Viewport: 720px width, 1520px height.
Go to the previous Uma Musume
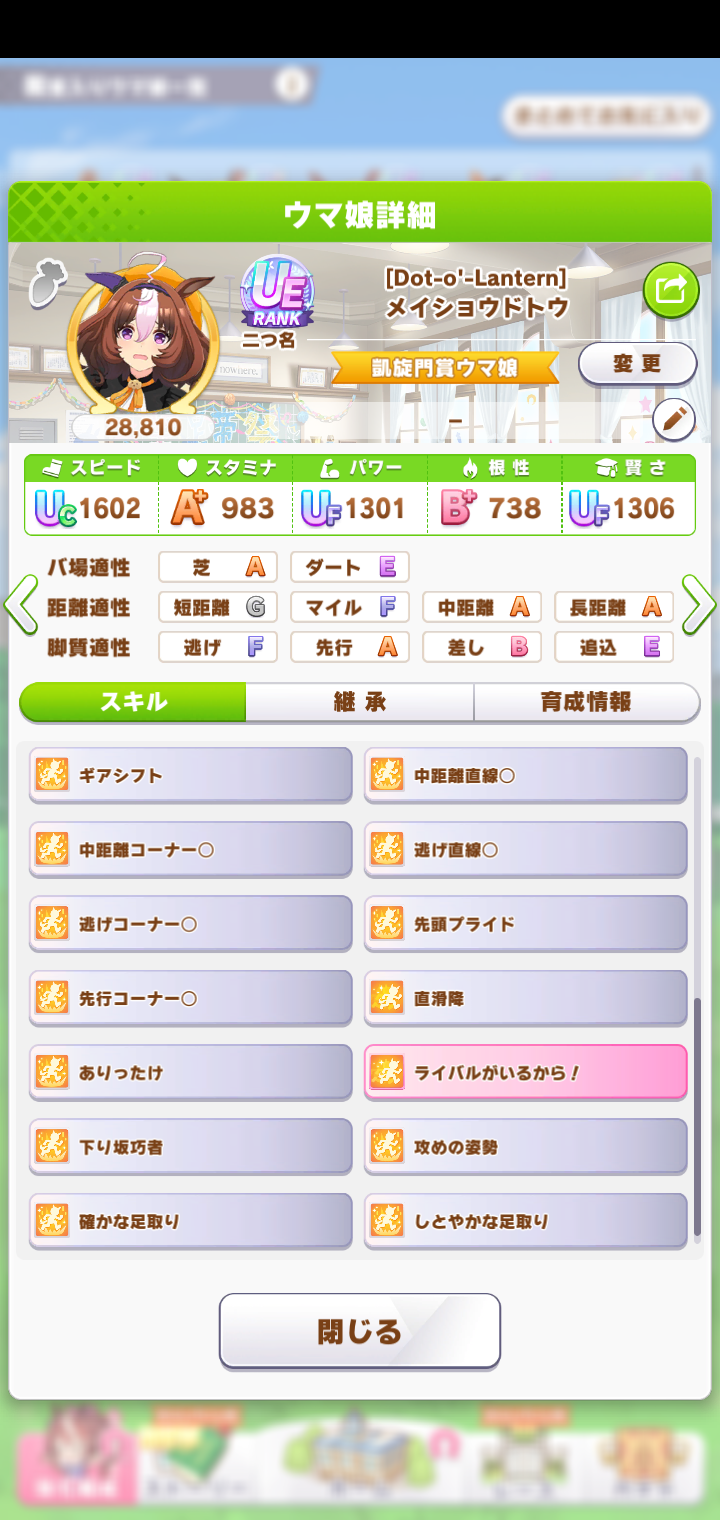click(20, 605)
